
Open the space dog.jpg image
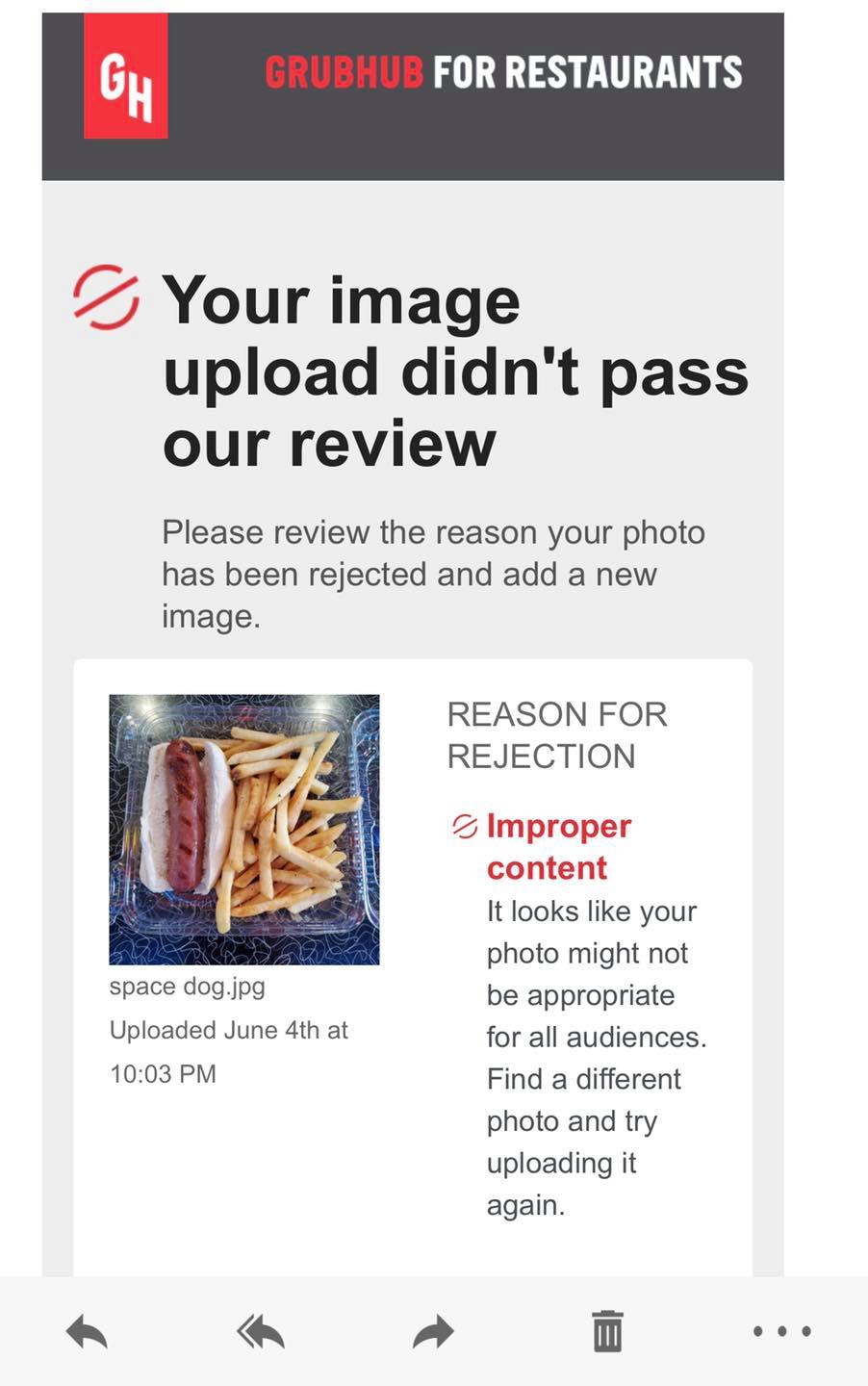pyautogui.click(x=243, y=829)
